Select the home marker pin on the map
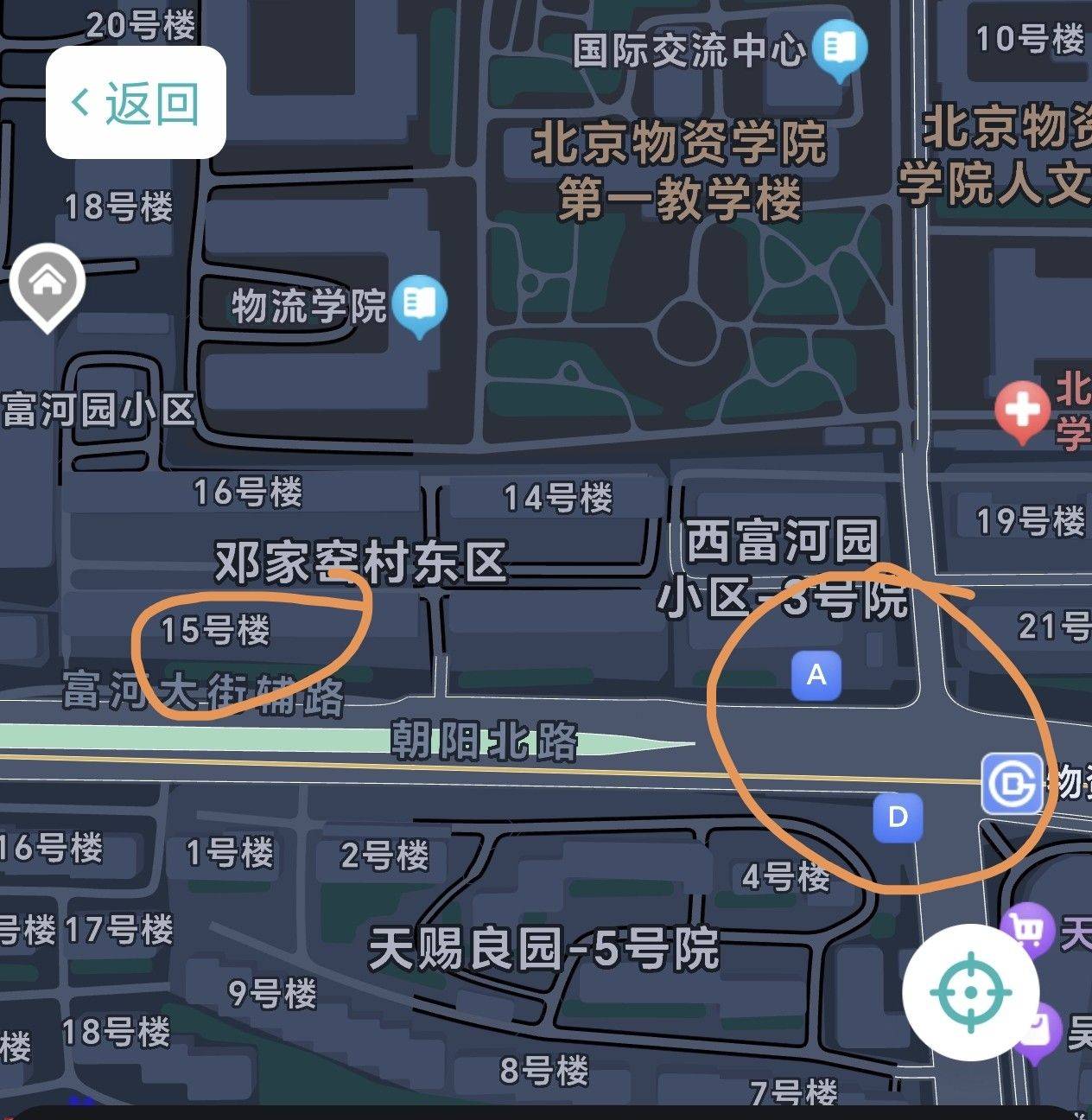The image size is (1092, 1120). click(x=48, y=282)
